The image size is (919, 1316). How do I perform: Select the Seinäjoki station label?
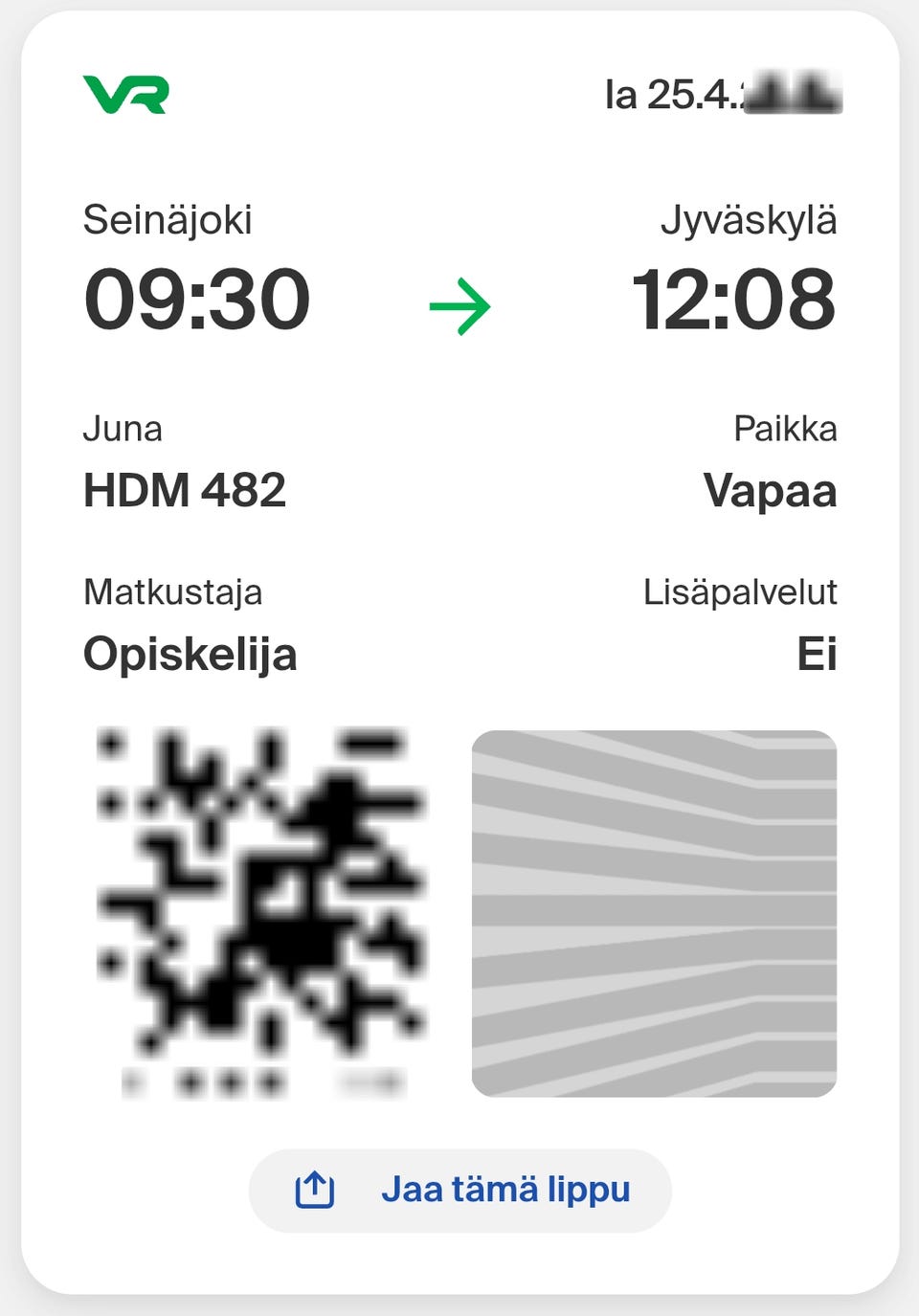(170, 221)
